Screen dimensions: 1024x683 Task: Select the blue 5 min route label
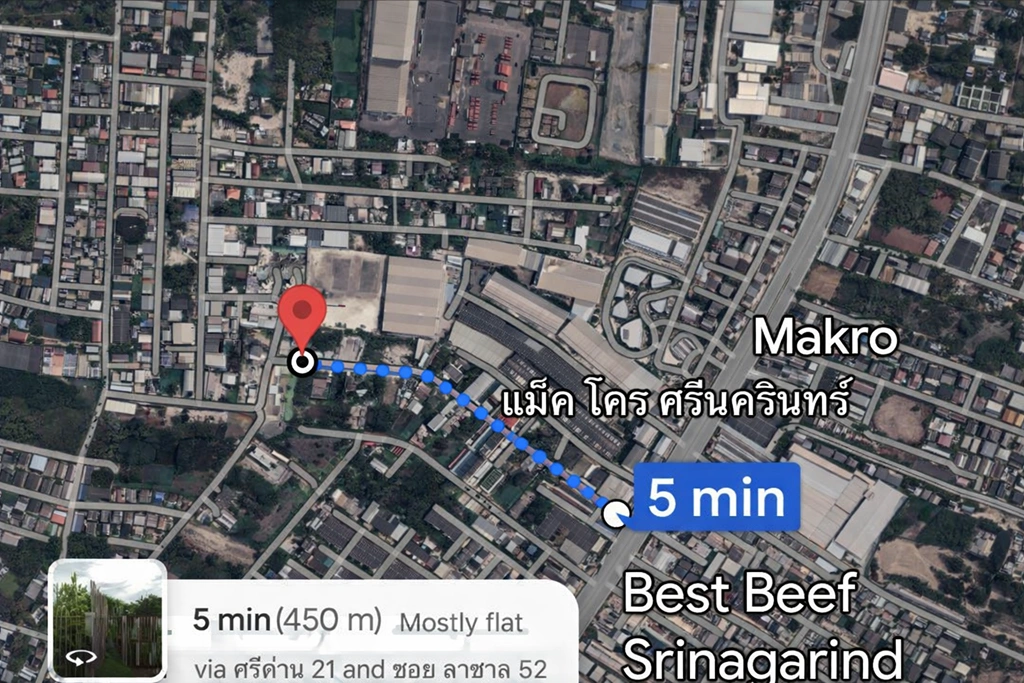coord(716,497)
